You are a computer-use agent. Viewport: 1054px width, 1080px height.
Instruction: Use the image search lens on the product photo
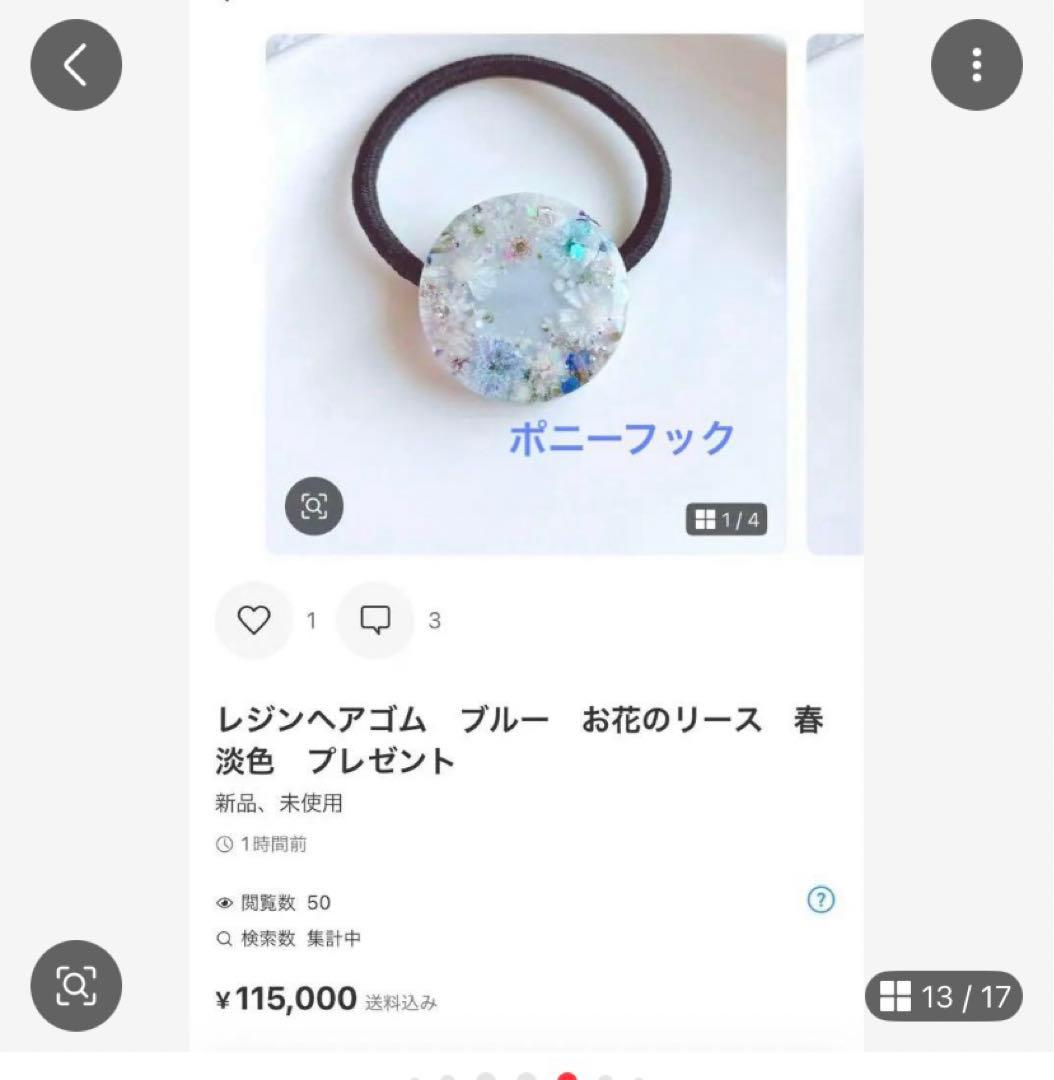pos(314,507)
